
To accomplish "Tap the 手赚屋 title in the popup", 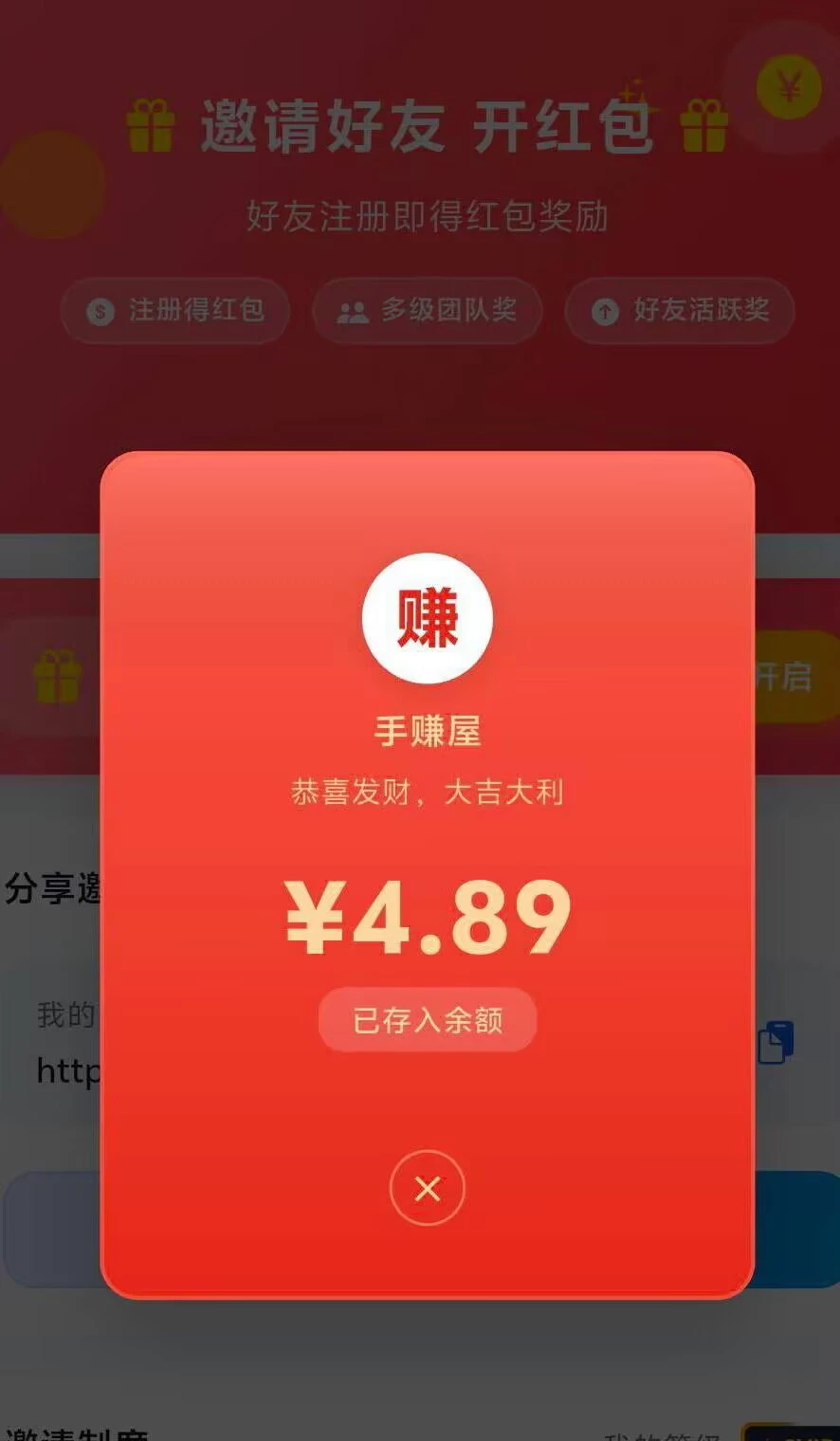I will 429,732.
